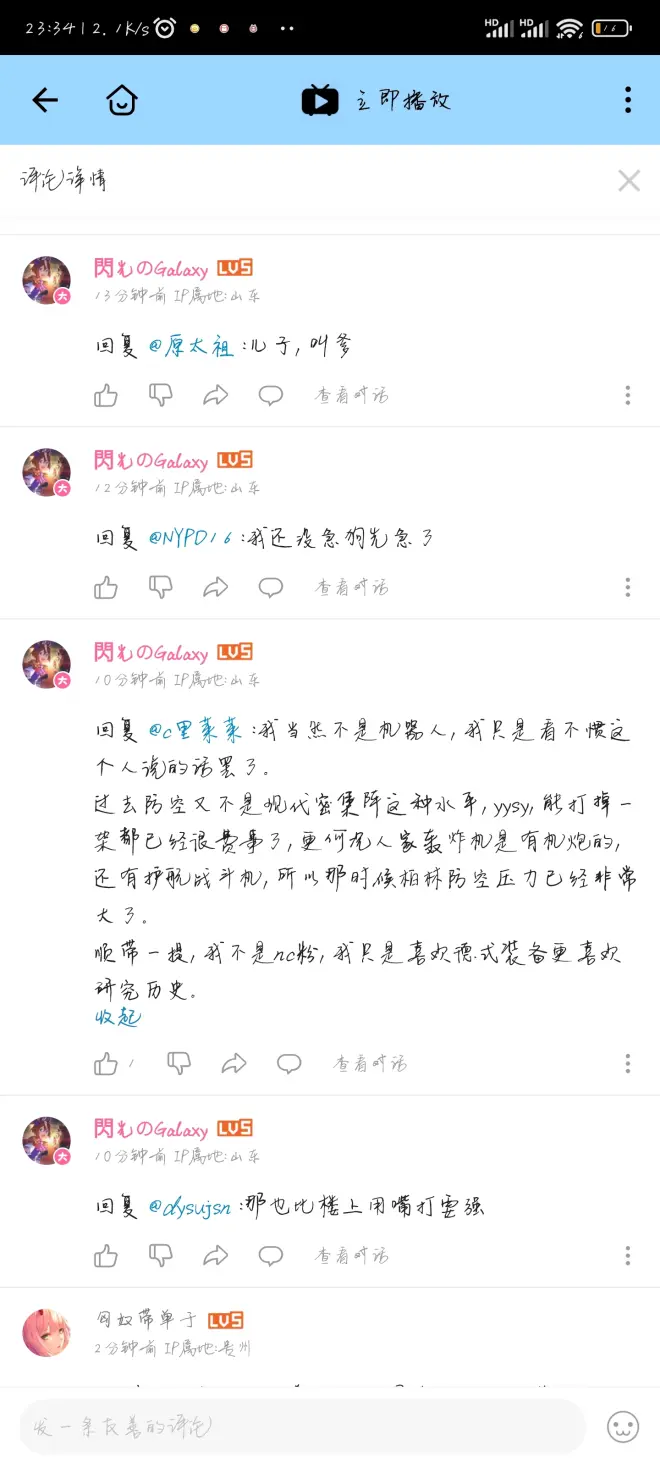660x1467 pixels.
Task: Open the @c里莱莱 mention link
Action: click(x=195, y=731)
